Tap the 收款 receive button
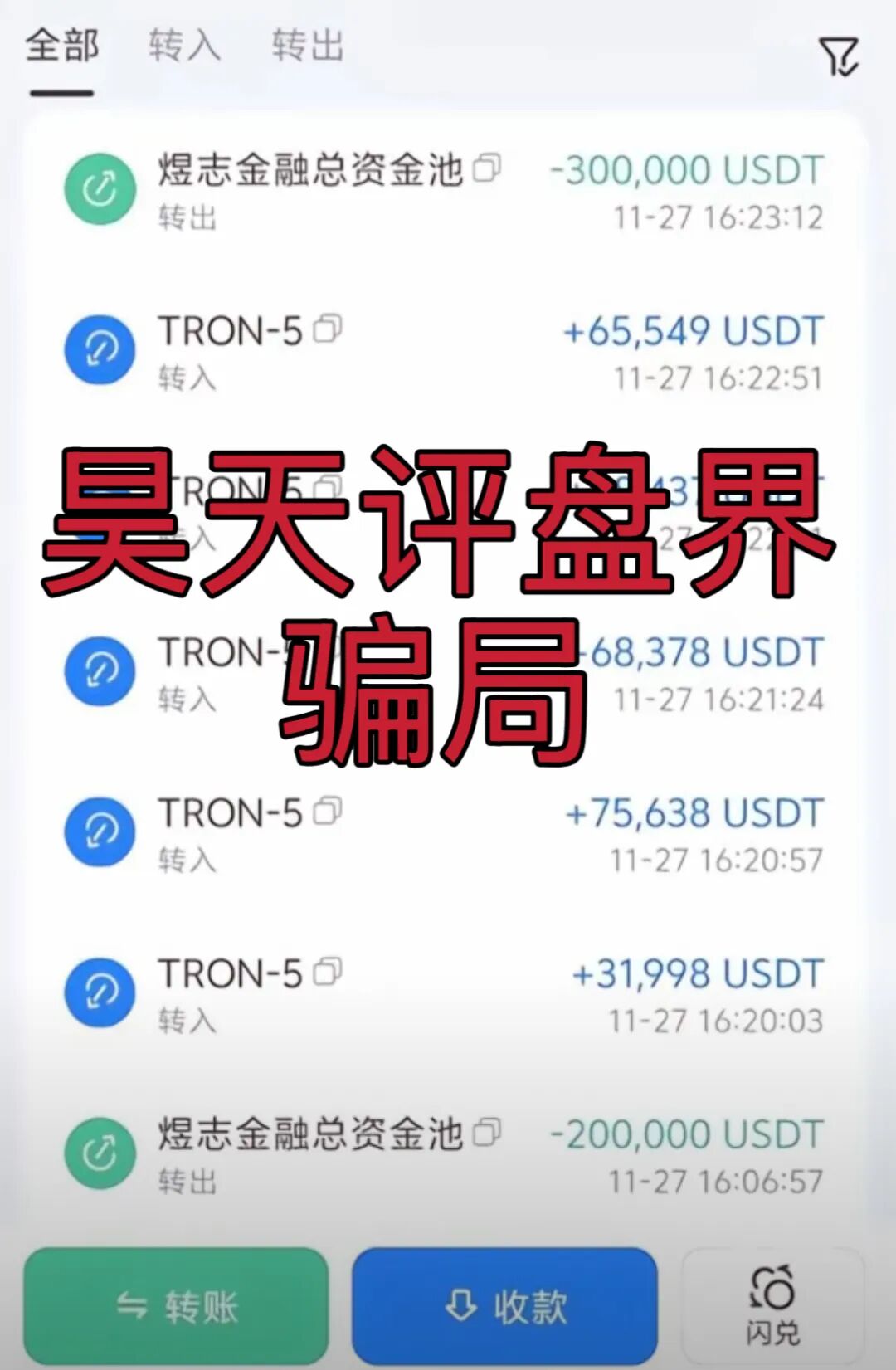This screenshot has width=896, height=1370. (504, 1304)
